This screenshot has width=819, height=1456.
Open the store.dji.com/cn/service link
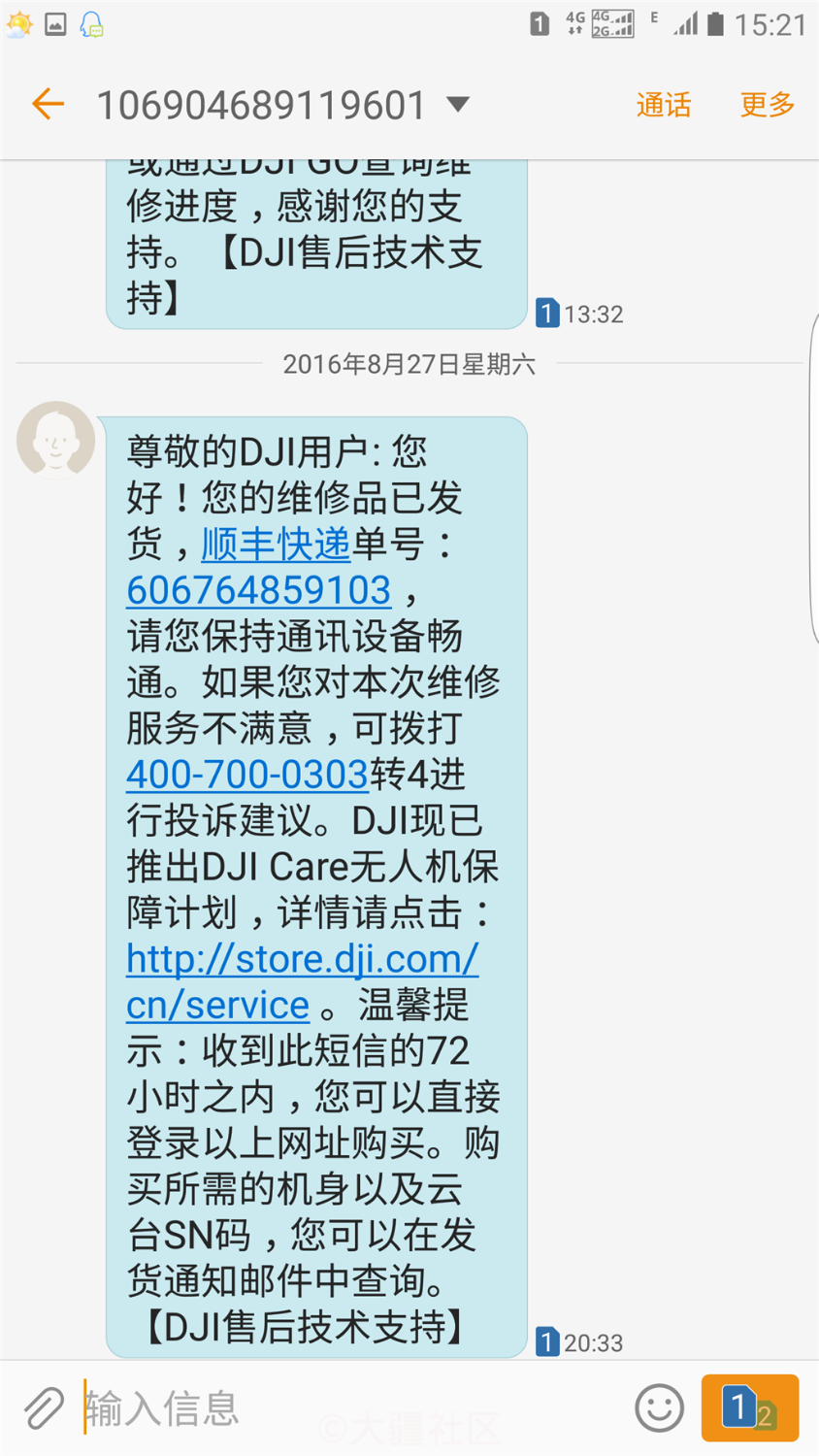tap(302, 981)
